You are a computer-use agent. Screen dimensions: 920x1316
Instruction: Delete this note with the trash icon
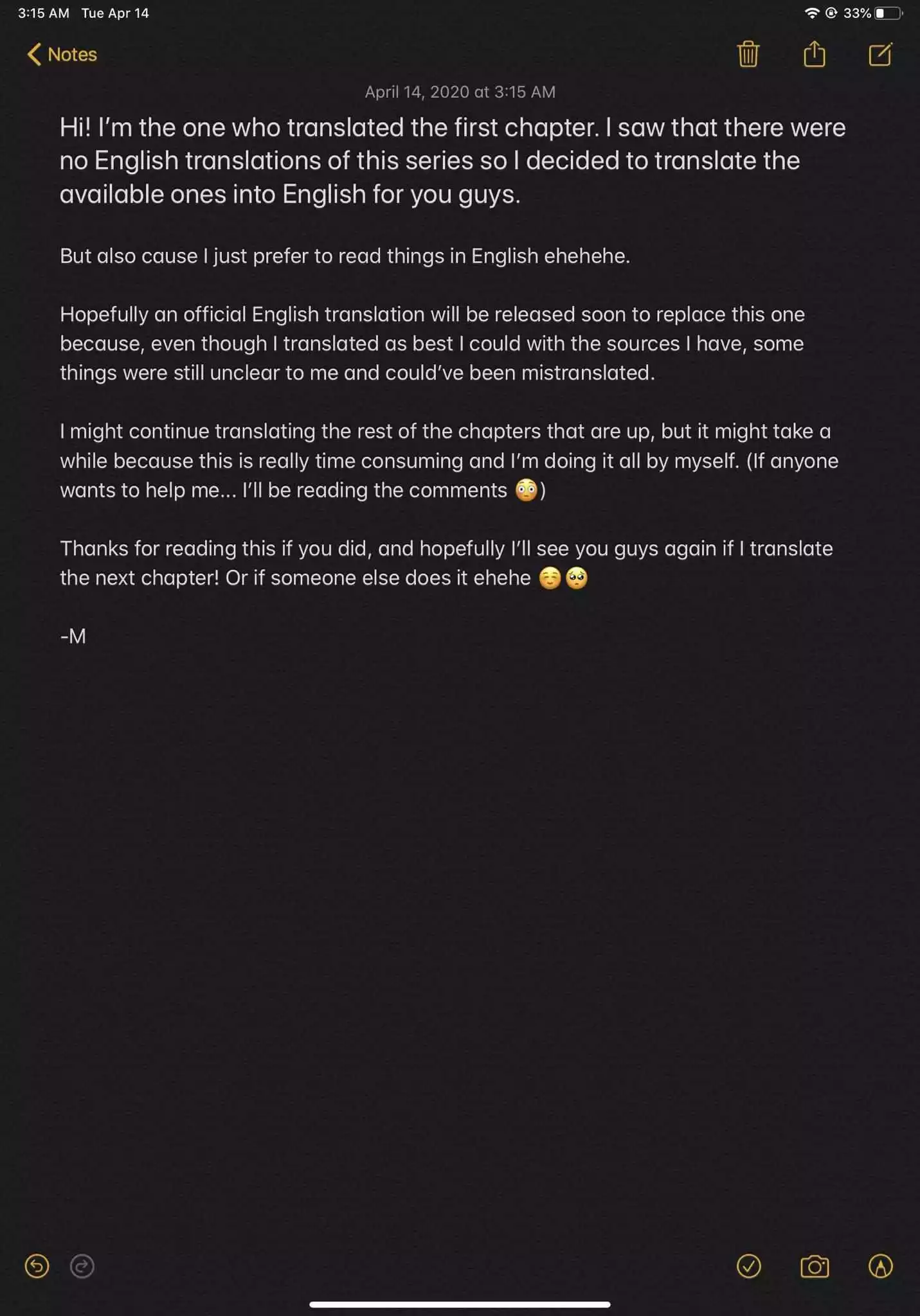[748, 54]
